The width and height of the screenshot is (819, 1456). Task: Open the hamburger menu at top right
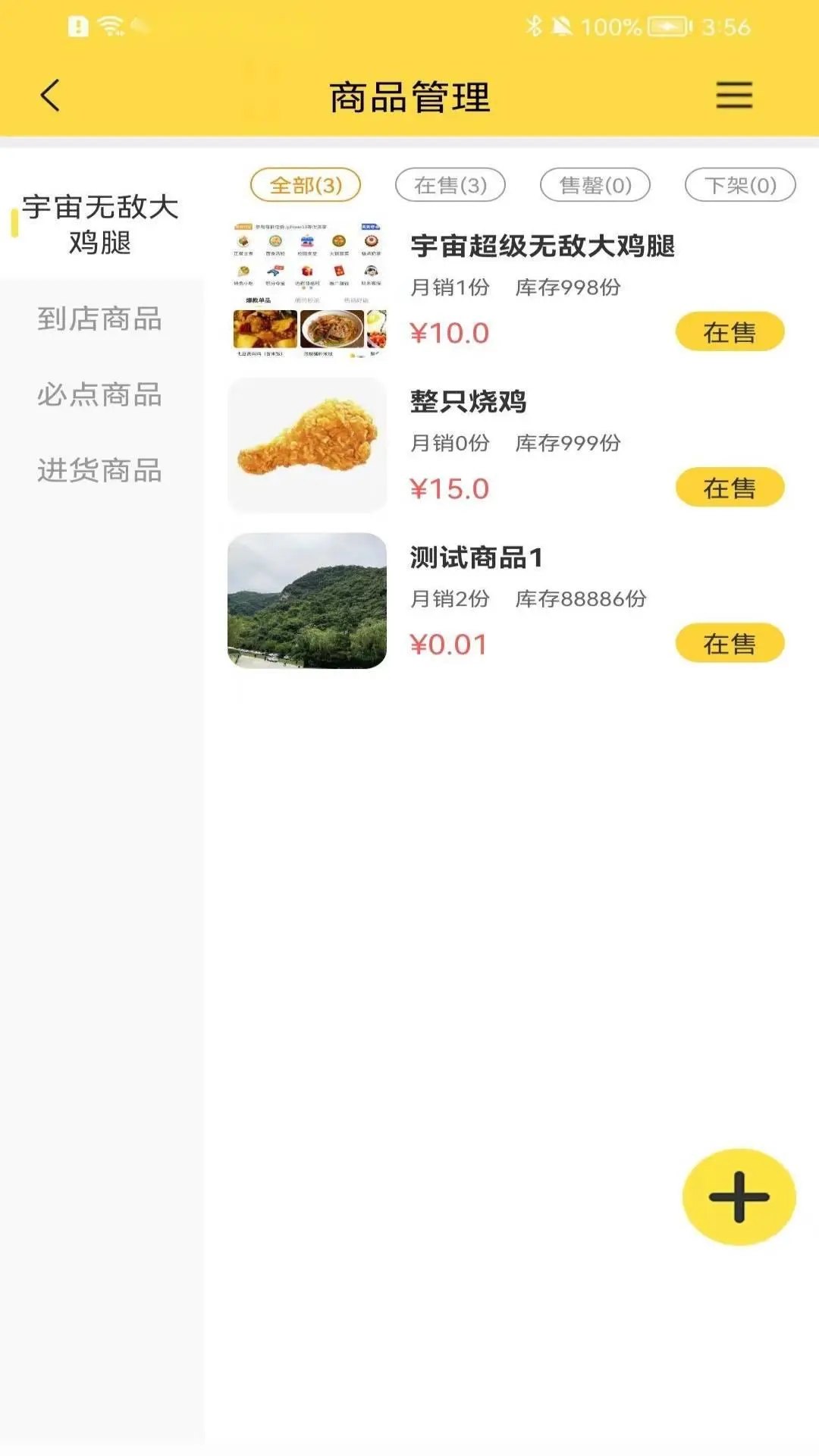pyautogui.click(x=733, y=96)
